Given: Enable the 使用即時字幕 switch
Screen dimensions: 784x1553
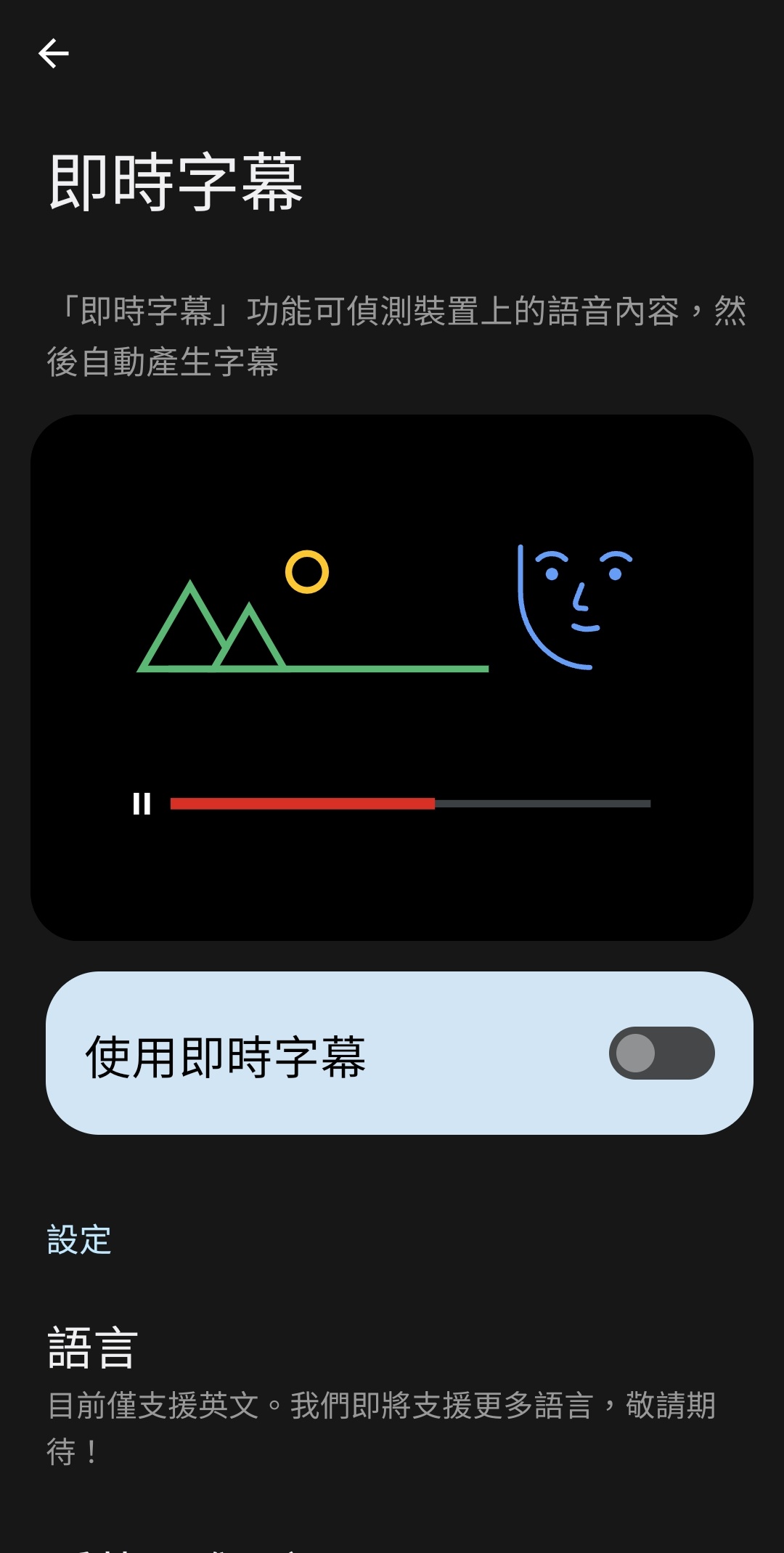Looking at the screenshot, I should [661, 1053].
